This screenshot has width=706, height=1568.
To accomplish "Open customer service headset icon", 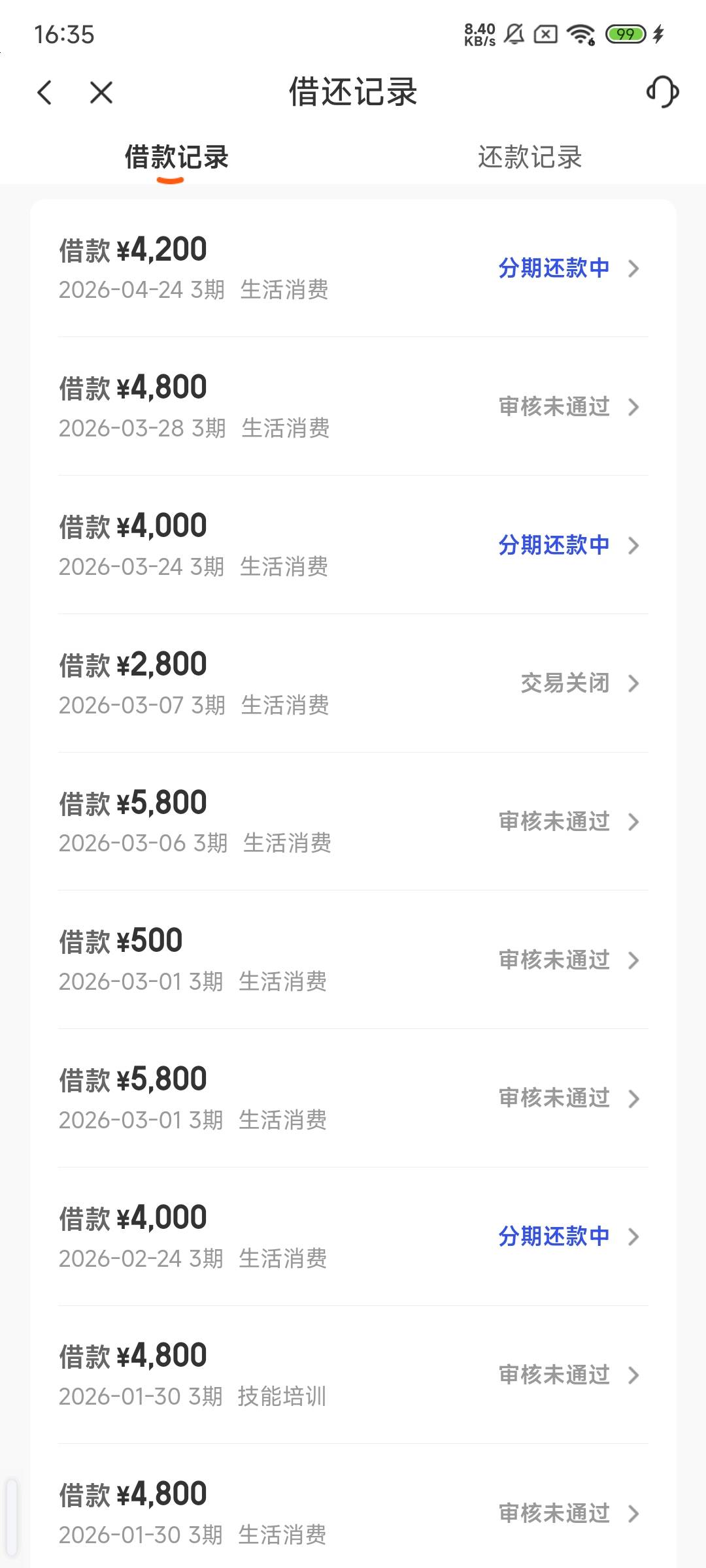I will 662,91.
